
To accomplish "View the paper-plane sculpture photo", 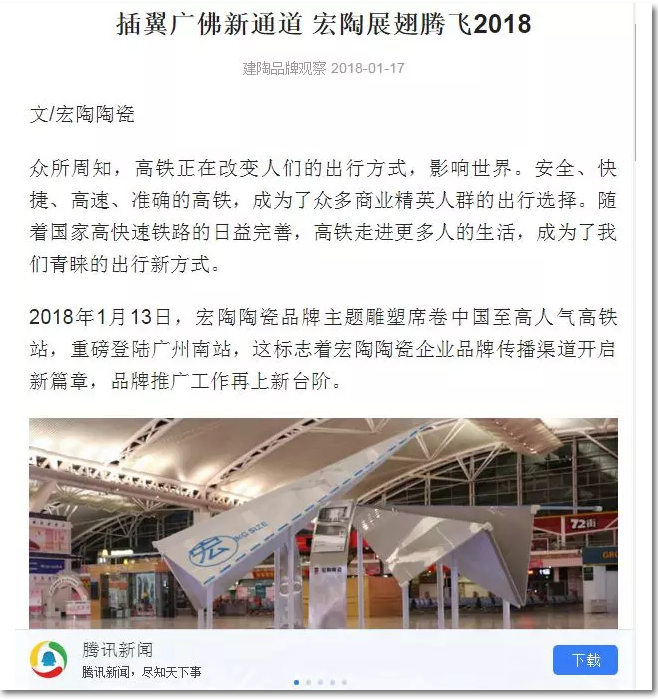I will pyautogui.click(x=323, y=522).
